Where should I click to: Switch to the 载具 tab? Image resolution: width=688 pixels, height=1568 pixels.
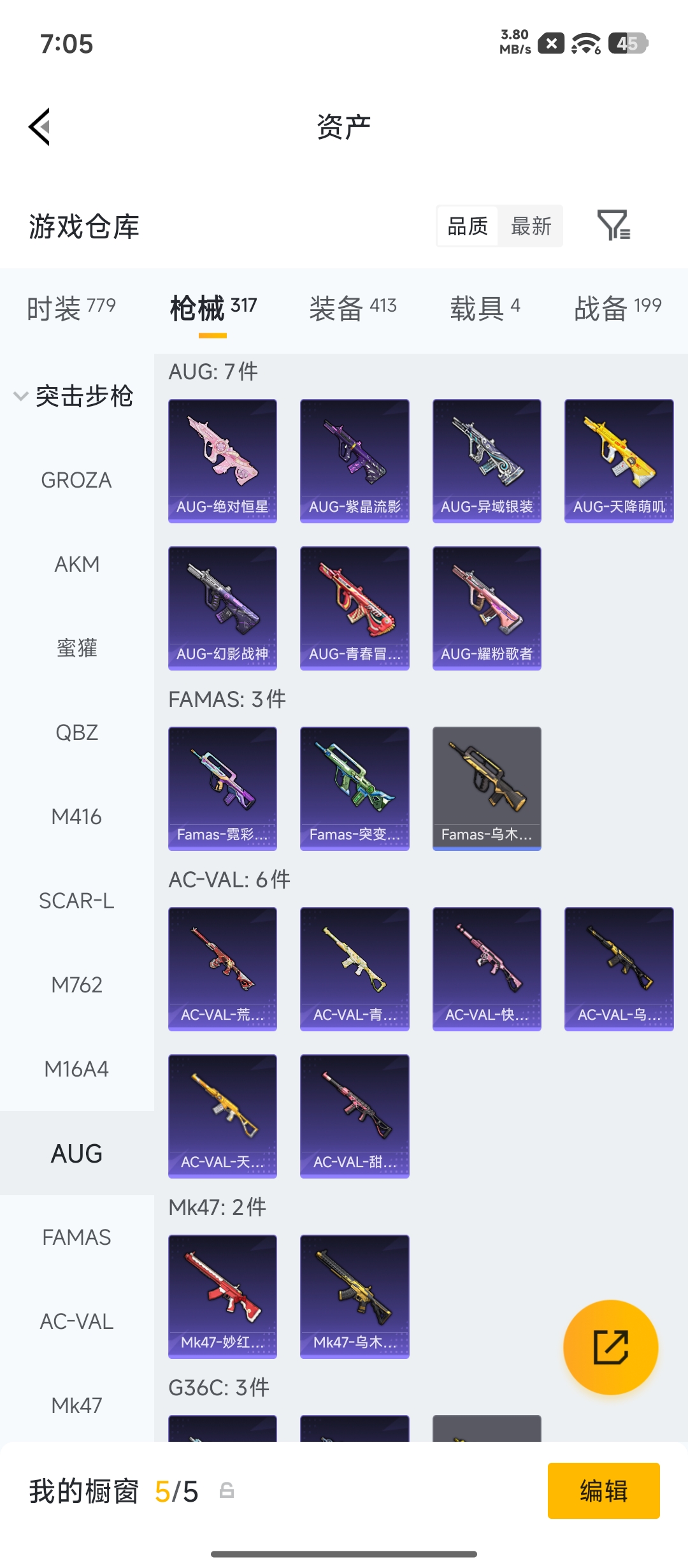(x=485, y=309)
